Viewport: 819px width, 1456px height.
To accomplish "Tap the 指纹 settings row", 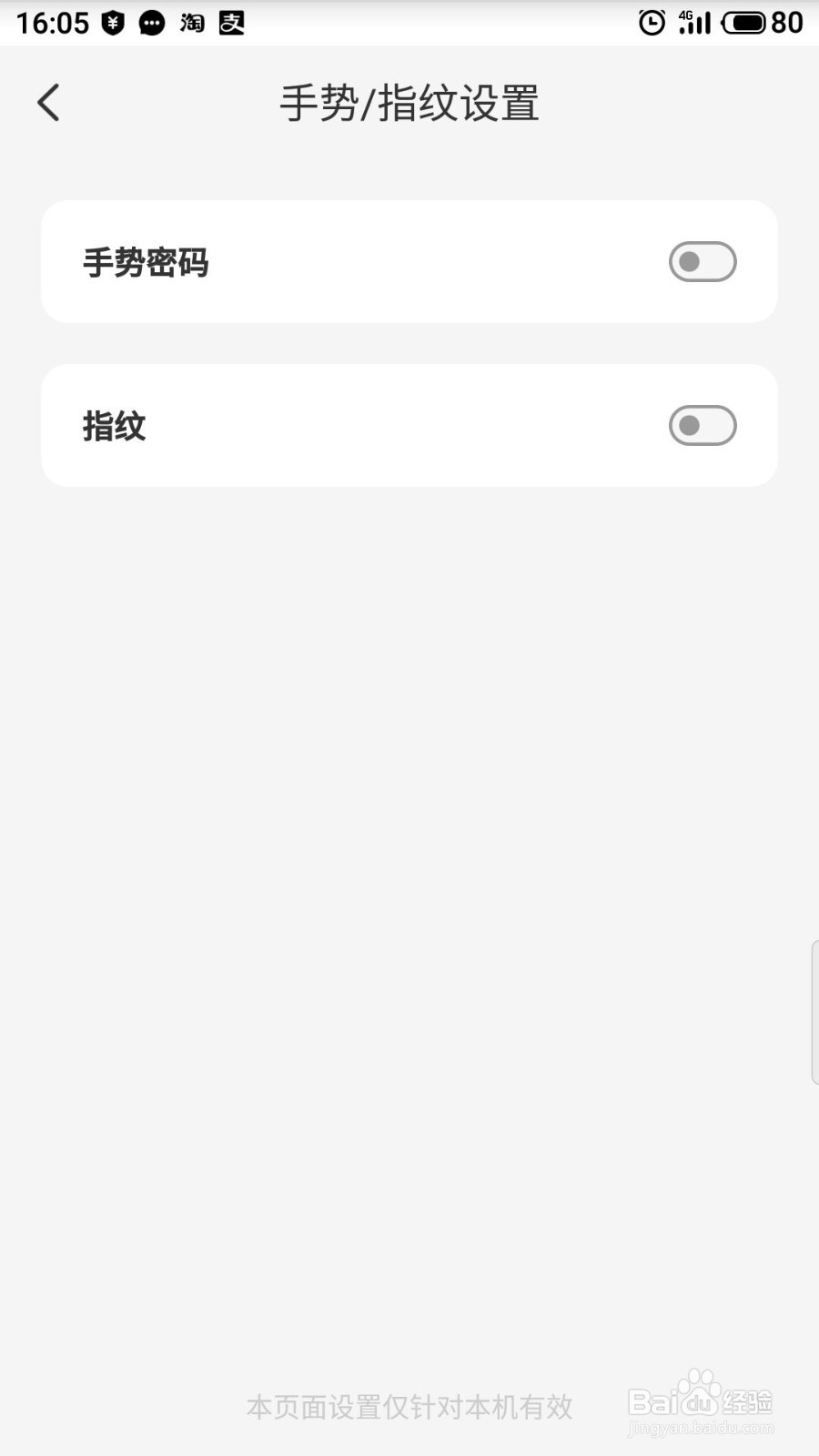I will coord(409,425).
